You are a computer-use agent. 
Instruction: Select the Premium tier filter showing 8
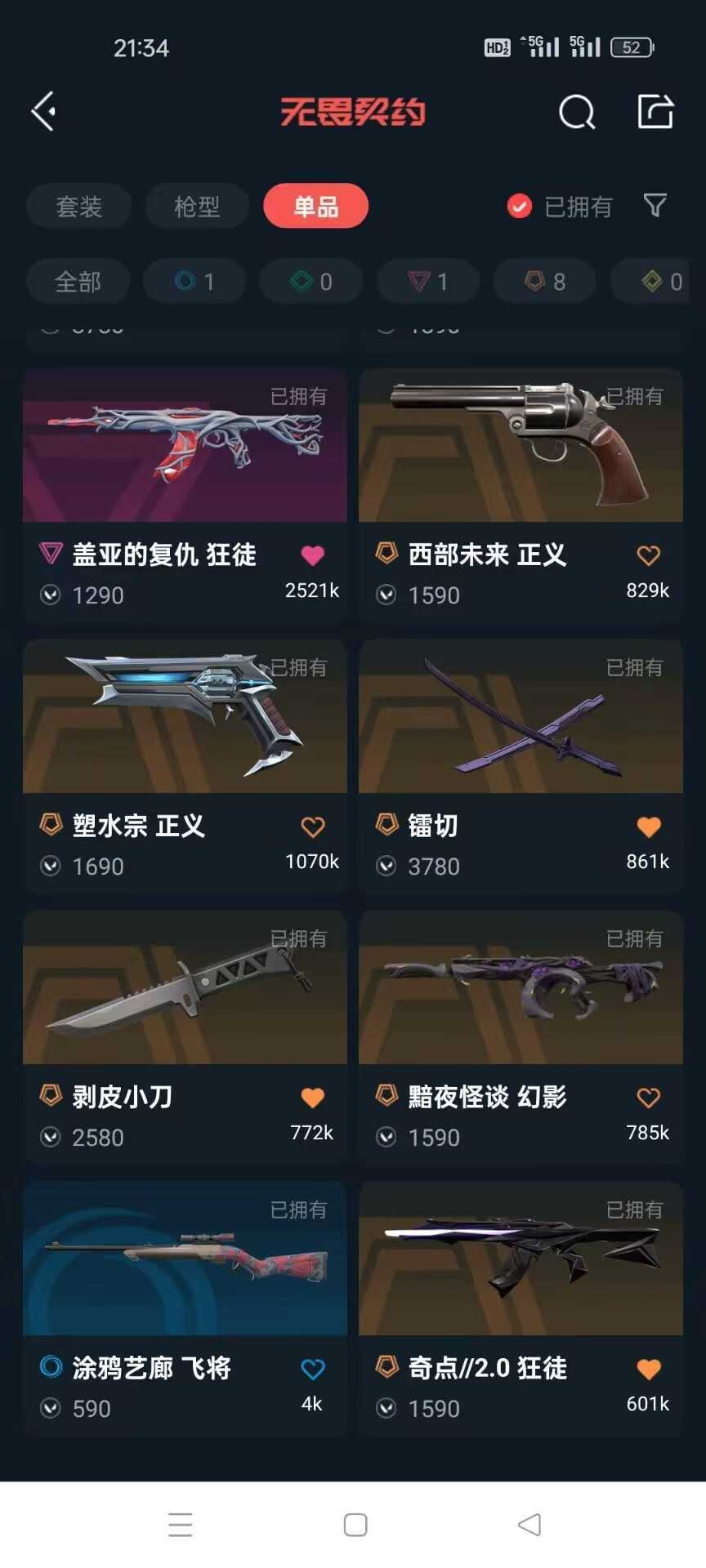[544, 281]
